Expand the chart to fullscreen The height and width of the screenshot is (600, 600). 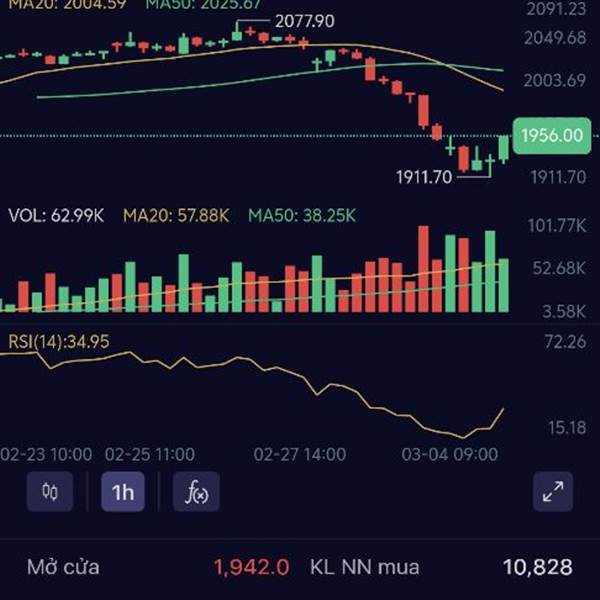coord(553,492)
